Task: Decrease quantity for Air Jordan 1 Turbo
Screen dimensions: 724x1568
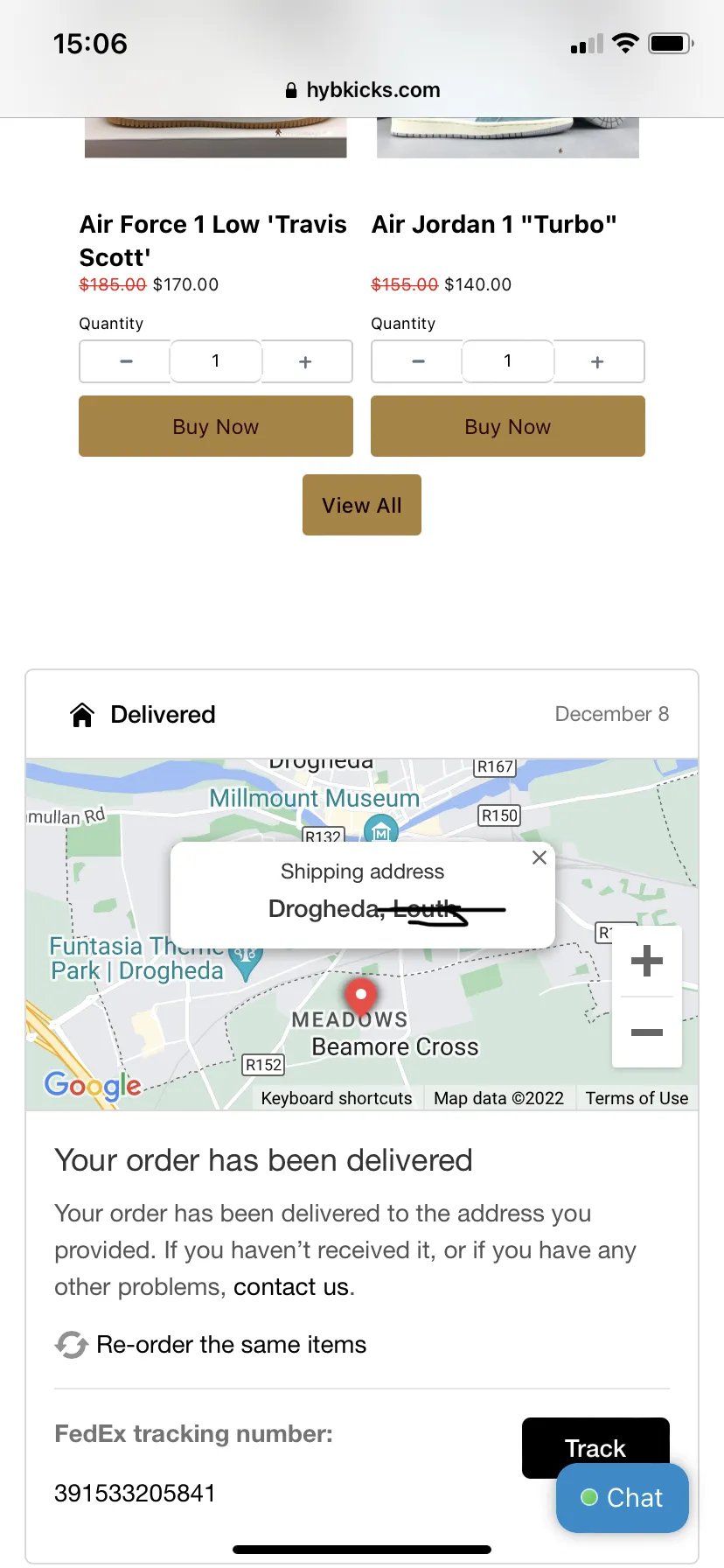Action: pyautogui.click(x=418, y=361)
